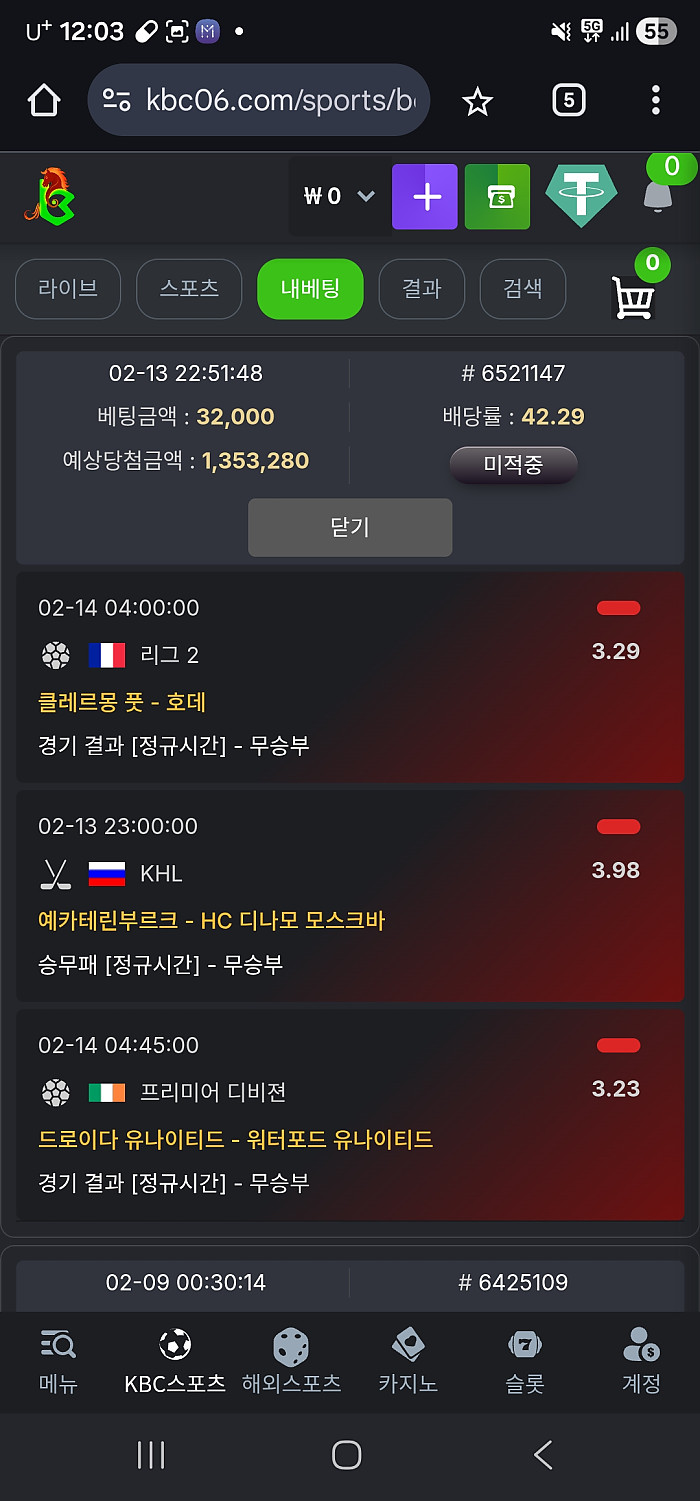Open the browser overflow menu
700x1501 pixels.
pyautogui.click(x=655, y=100)
